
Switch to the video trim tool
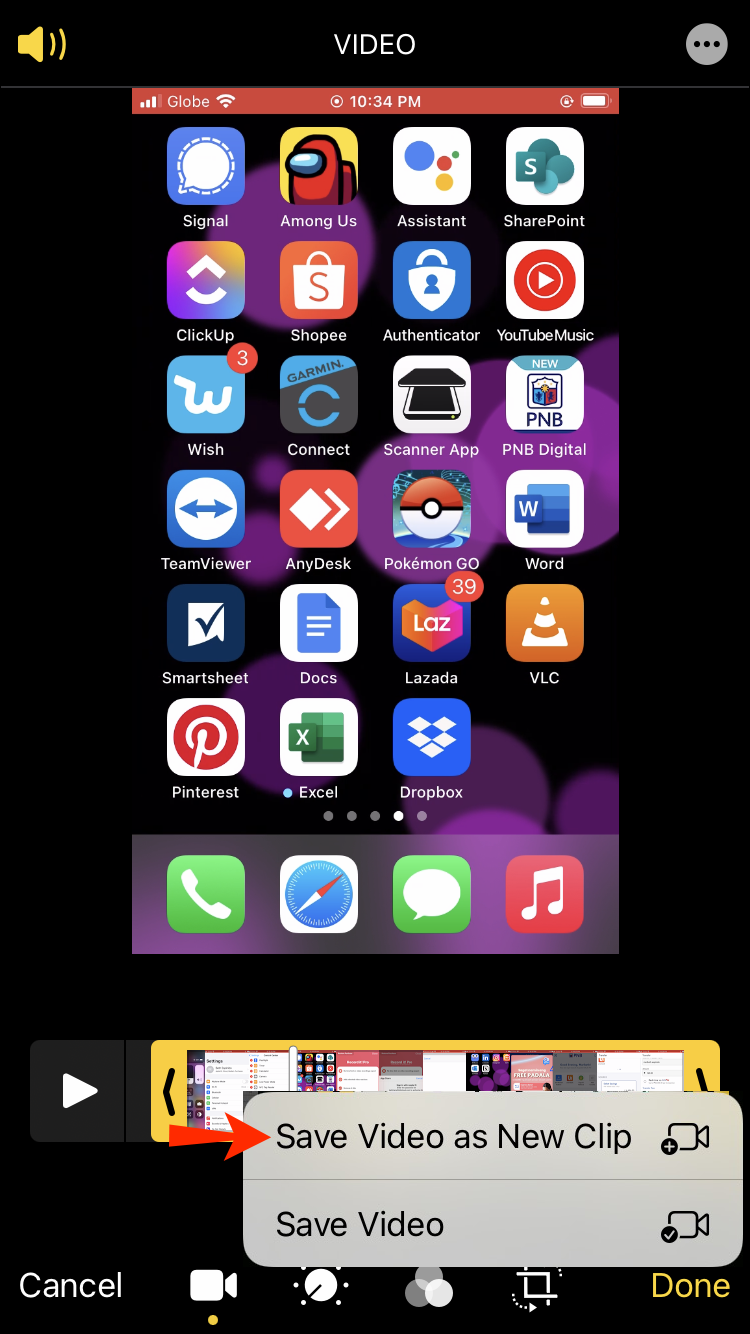point(213,1287)
